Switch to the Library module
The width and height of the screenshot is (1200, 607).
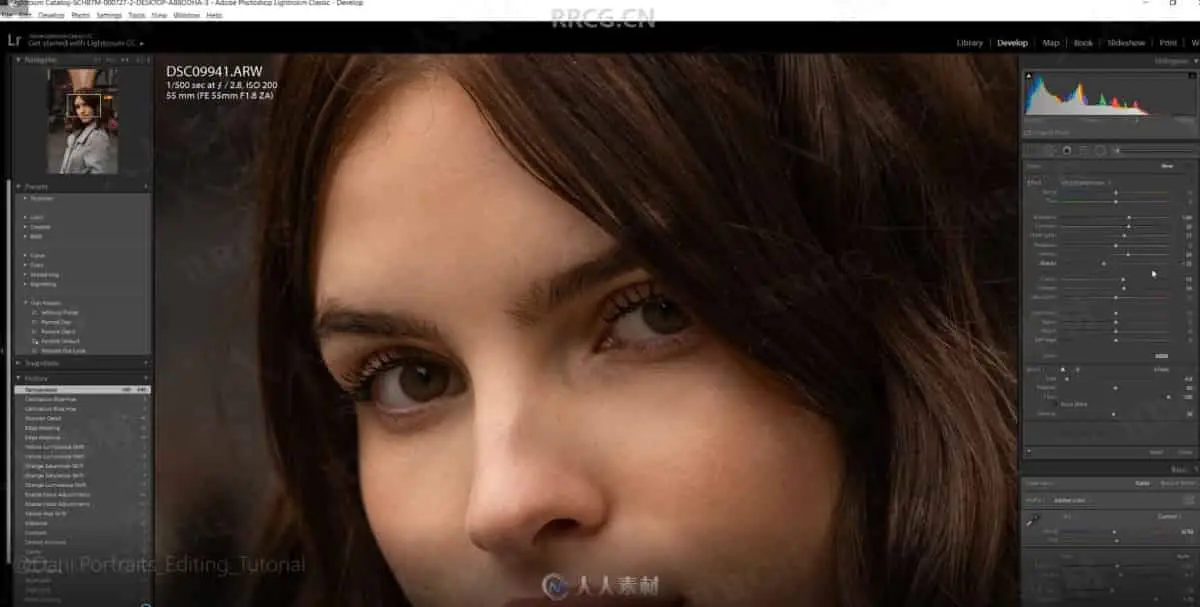[x=969, y=43]
